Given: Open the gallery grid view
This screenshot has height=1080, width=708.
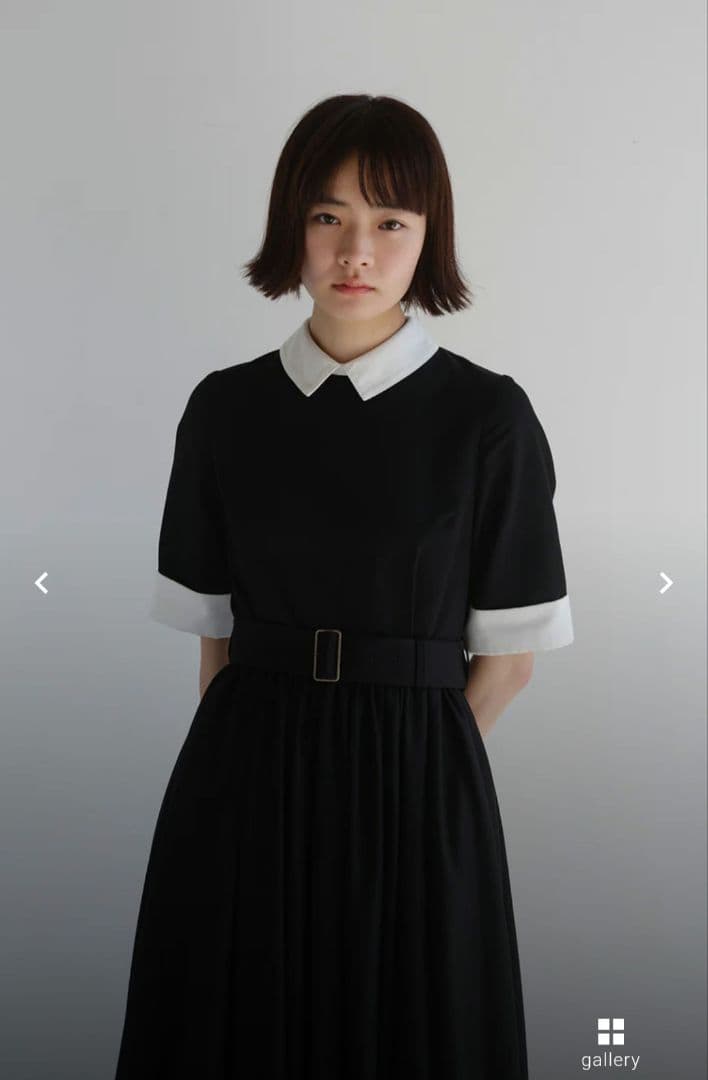Looking at the screenshot, I should (610, 1042).
